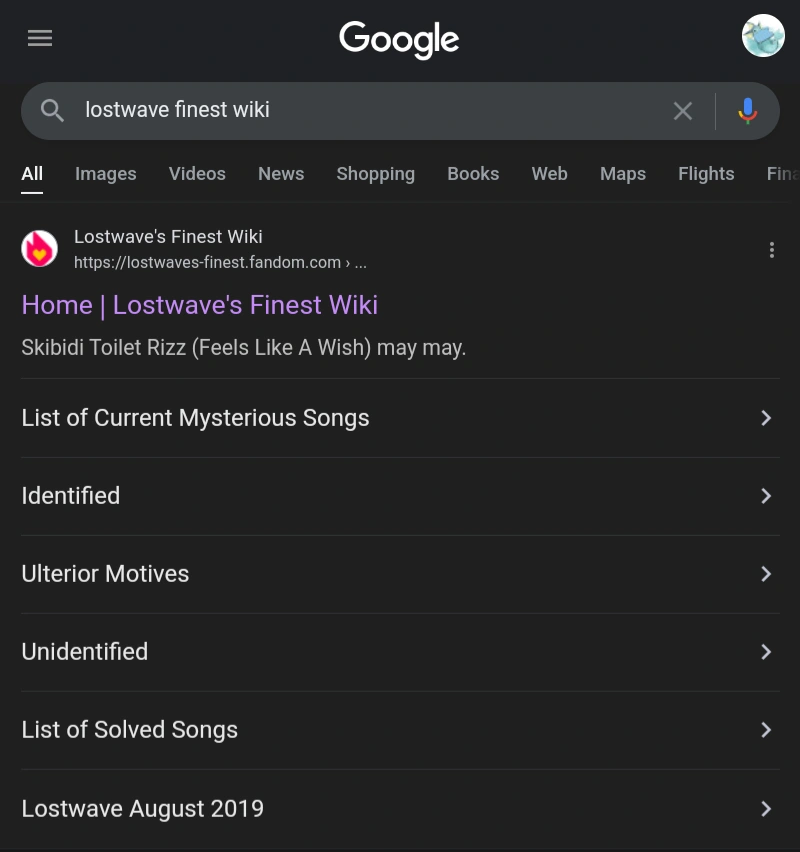
Task: Click the Google logo
Action: pyautogui.click(x=398, y=40)
